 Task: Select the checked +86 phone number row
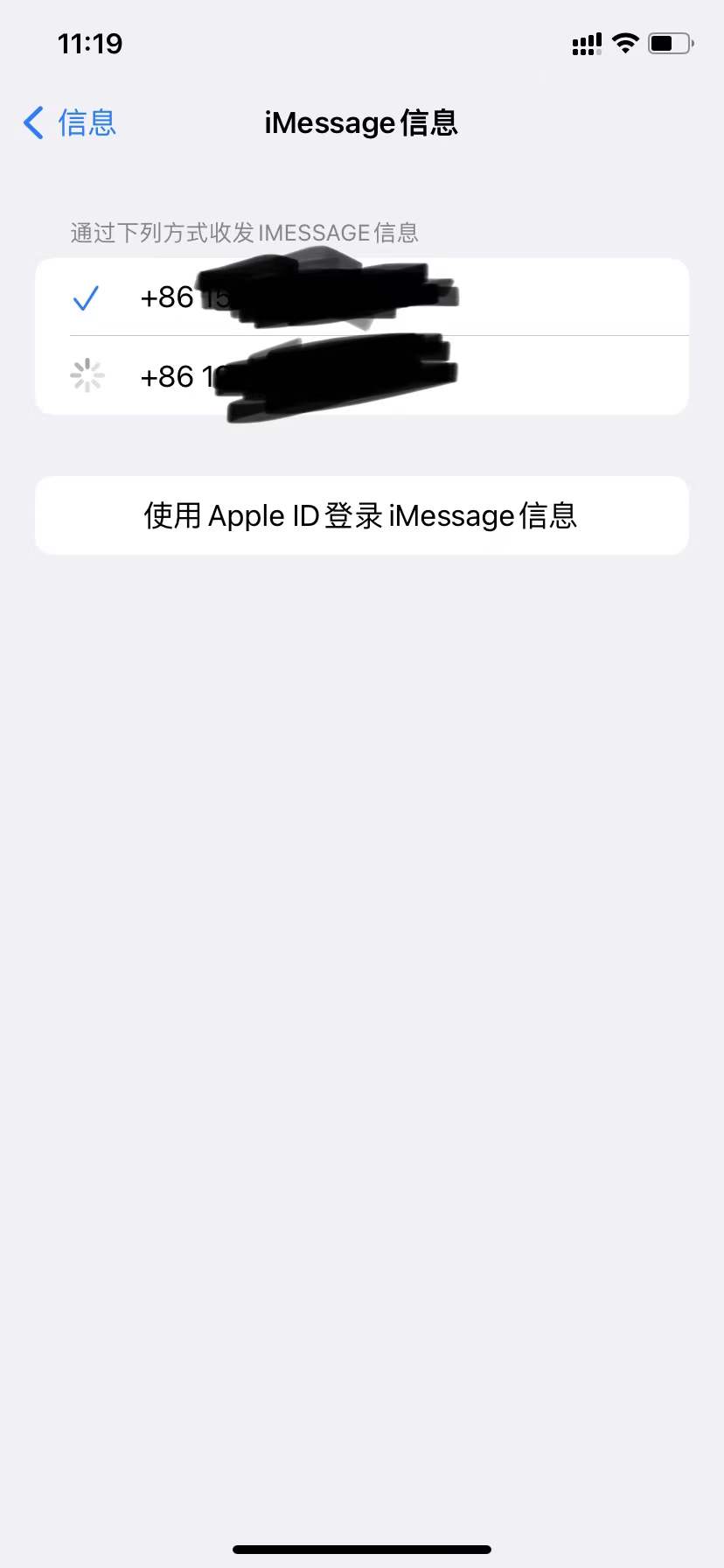coord(361,297)
